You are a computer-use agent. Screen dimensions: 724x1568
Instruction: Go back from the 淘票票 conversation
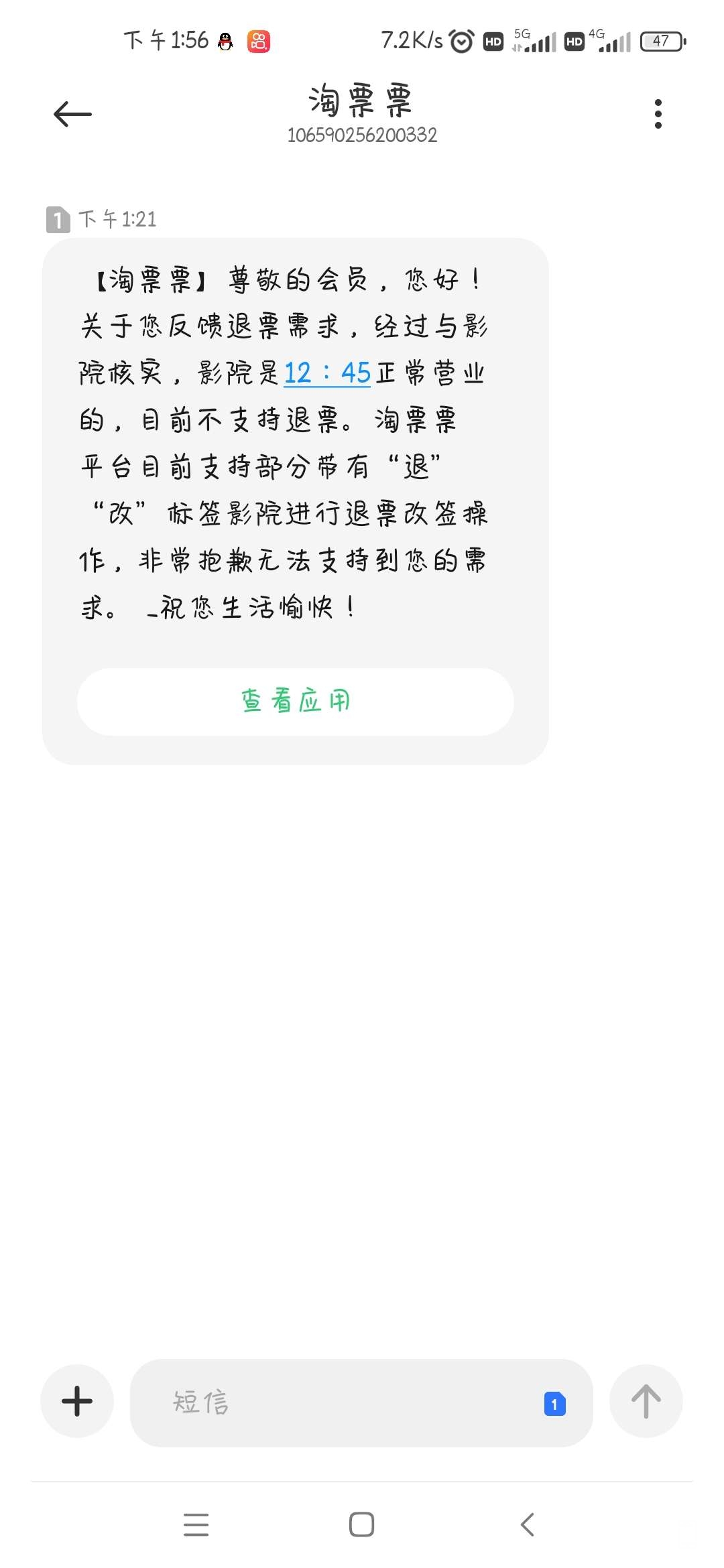pyautogui.click(x=72, y=114)
